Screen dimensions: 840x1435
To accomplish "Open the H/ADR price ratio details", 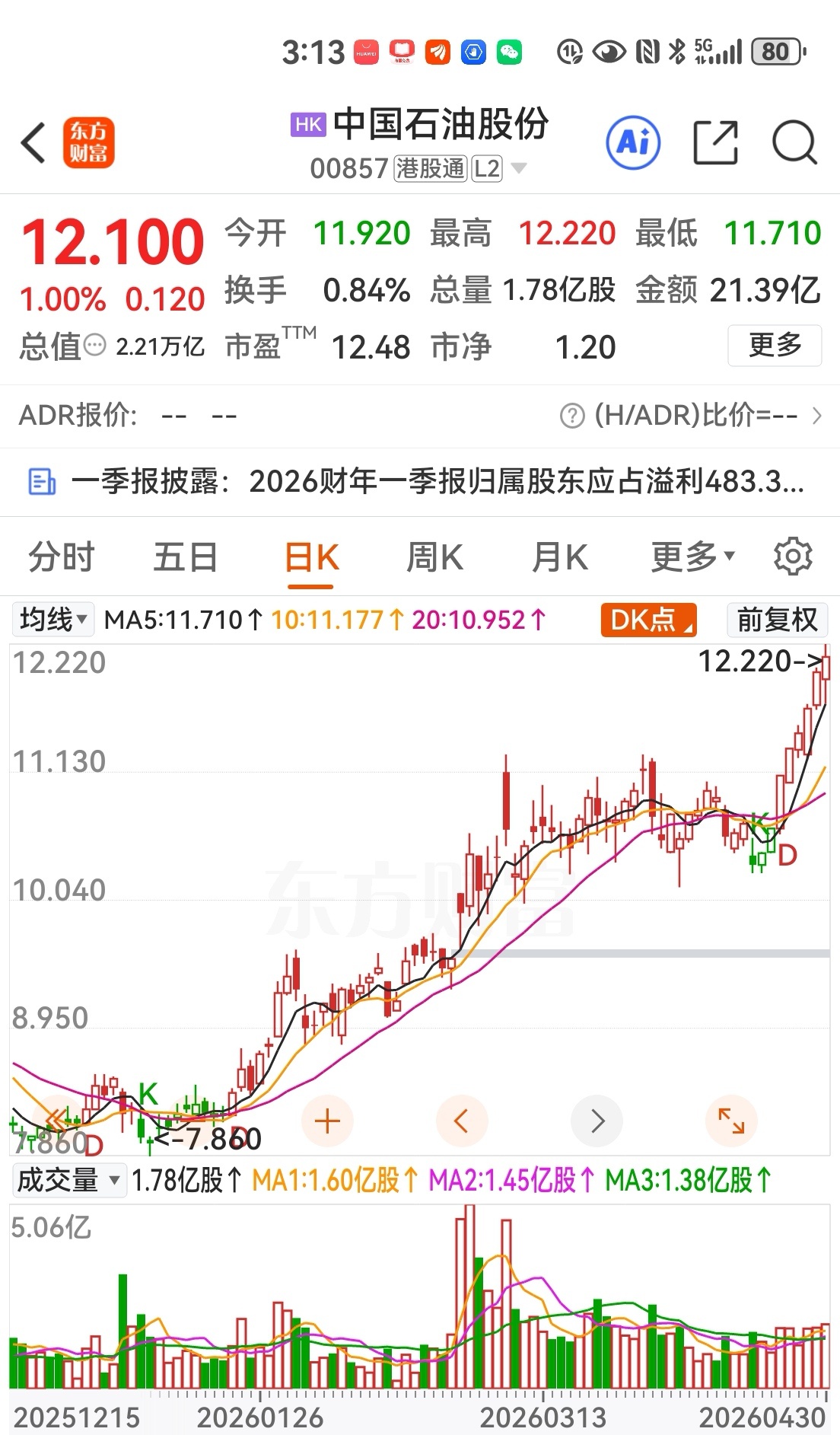I will (691, 416).
